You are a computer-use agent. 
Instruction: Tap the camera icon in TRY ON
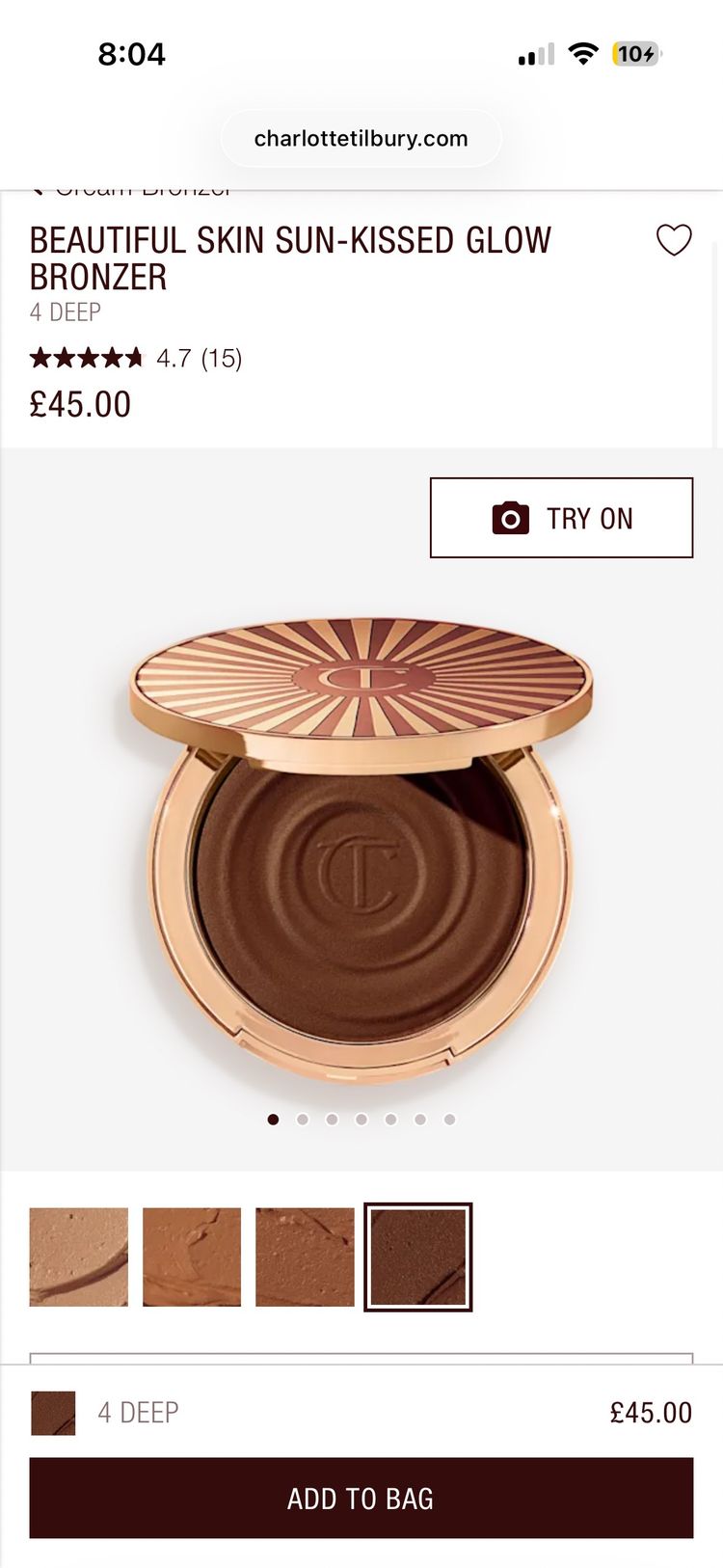point(511,518)
